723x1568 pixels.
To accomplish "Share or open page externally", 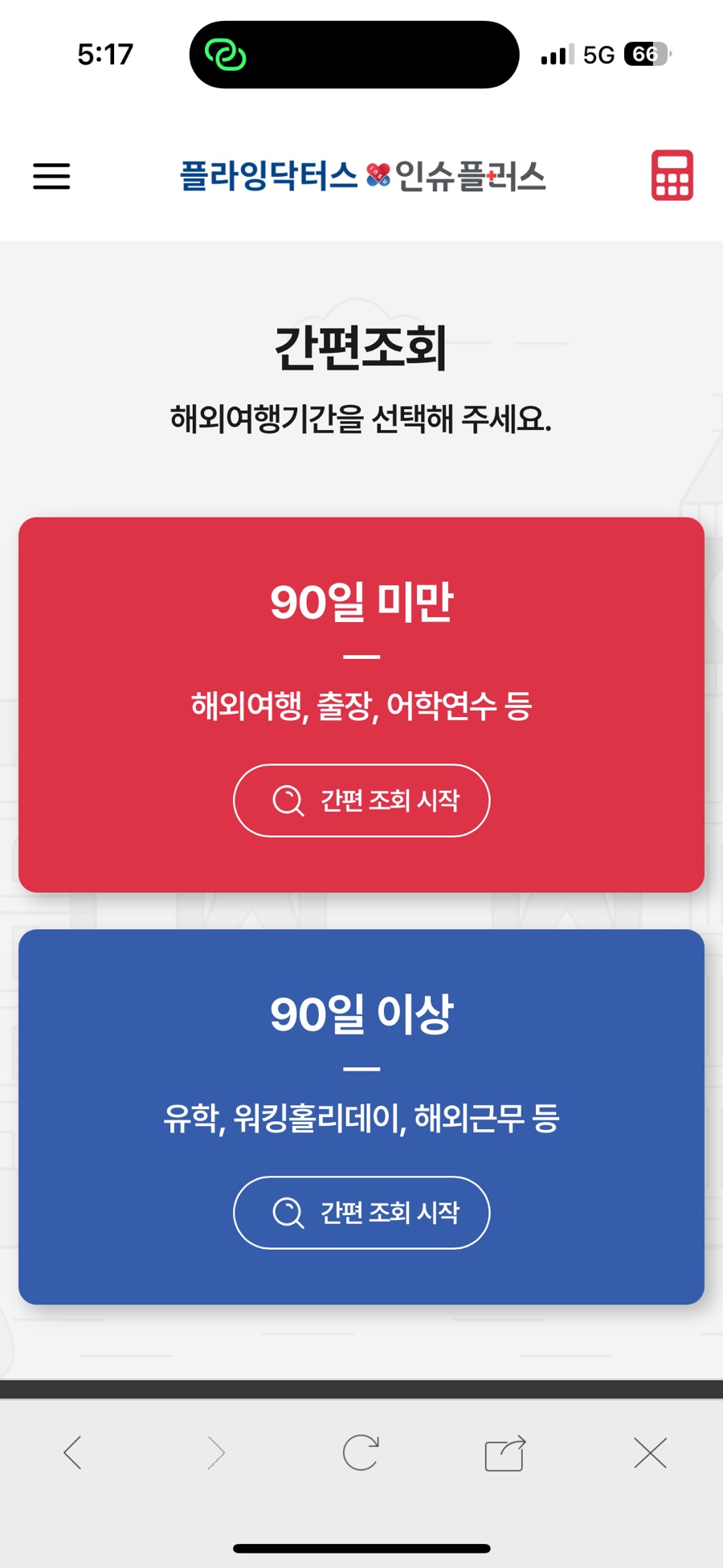I will point(505,1452).
